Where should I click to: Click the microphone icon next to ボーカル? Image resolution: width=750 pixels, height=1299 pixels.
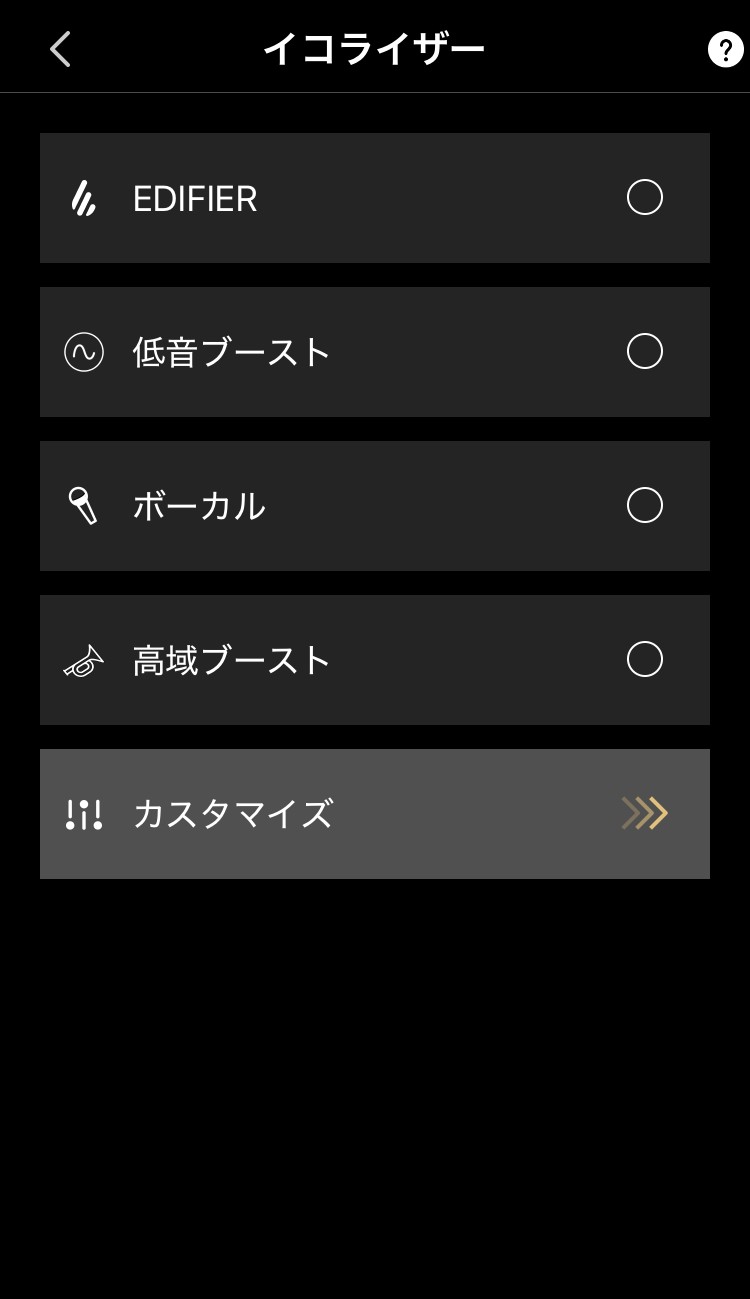point(86,506)
